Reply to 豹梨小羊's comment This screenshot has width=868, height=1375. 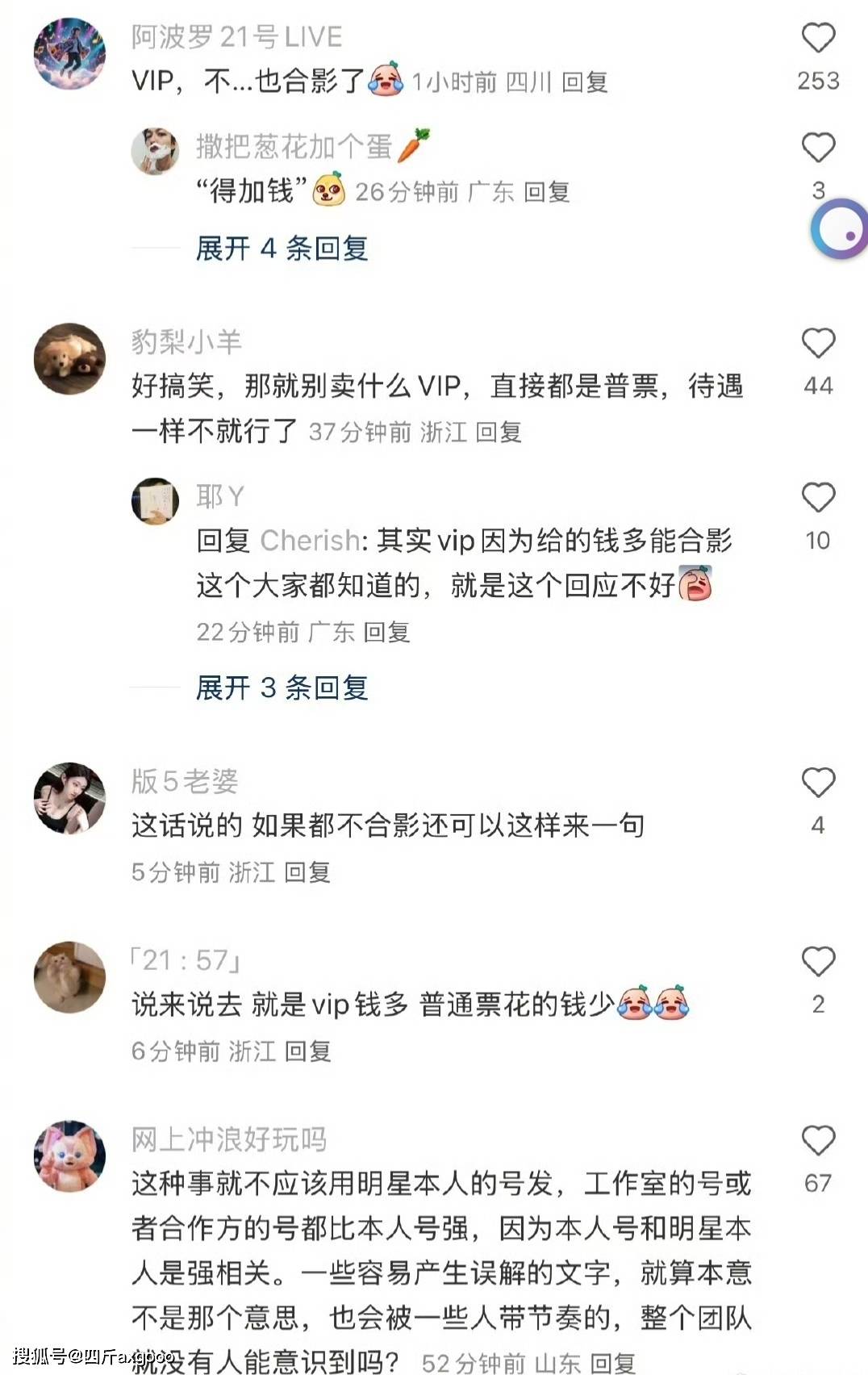(x=499, y=433)
